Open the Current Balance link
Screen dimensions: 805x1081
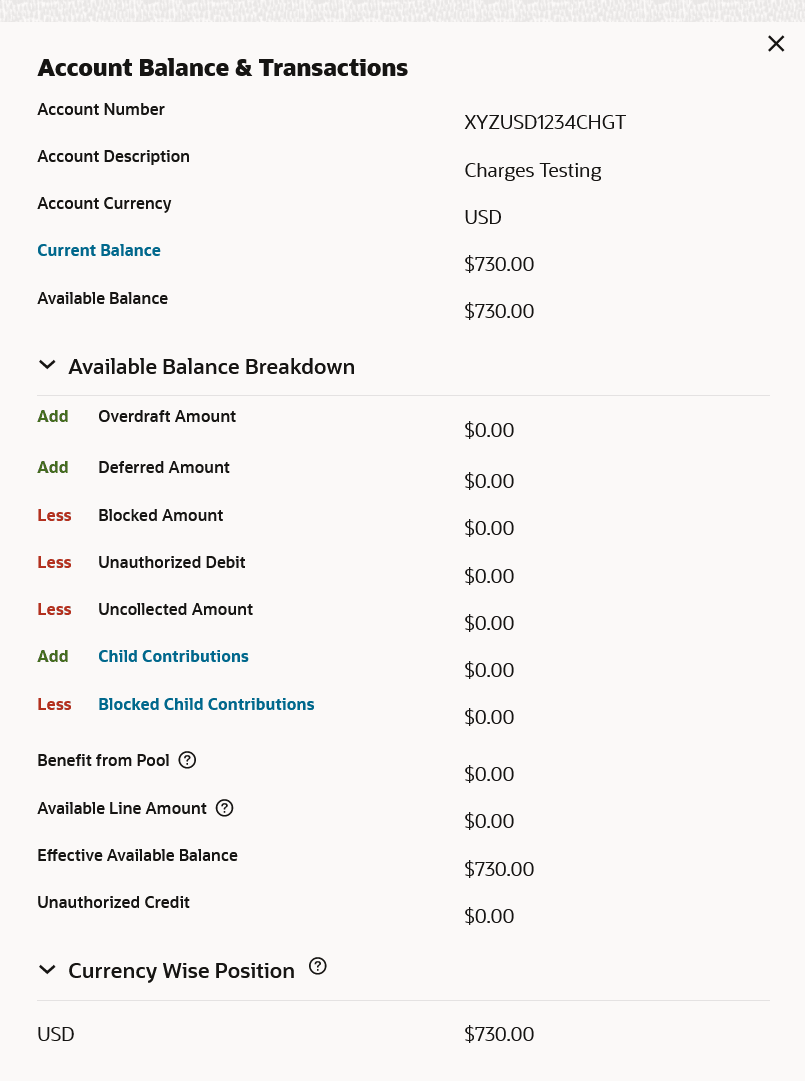(x=99, y=250)
